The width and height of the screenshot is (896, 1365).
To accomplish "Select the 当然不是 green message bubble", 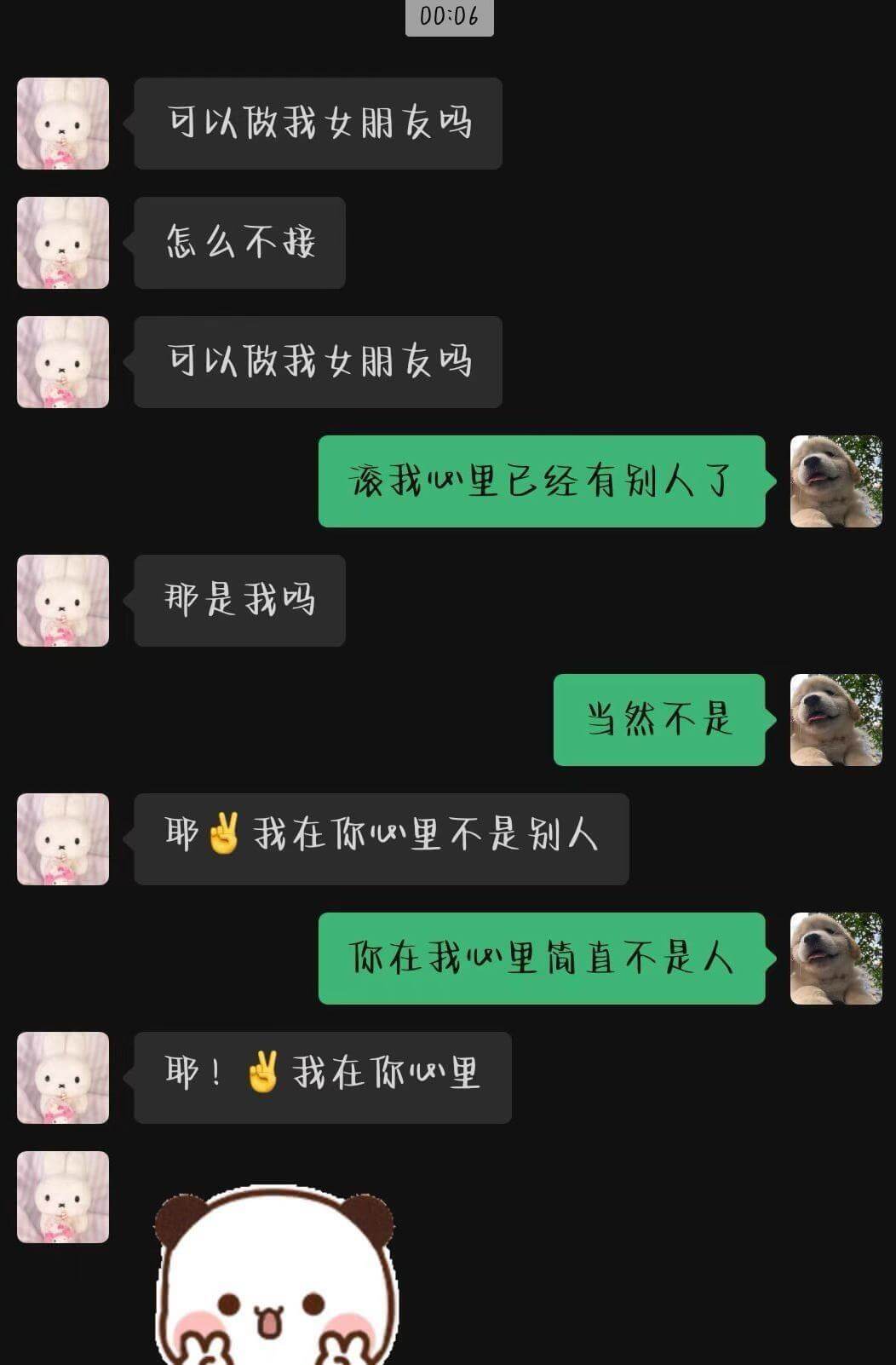I will pos(658,722).
